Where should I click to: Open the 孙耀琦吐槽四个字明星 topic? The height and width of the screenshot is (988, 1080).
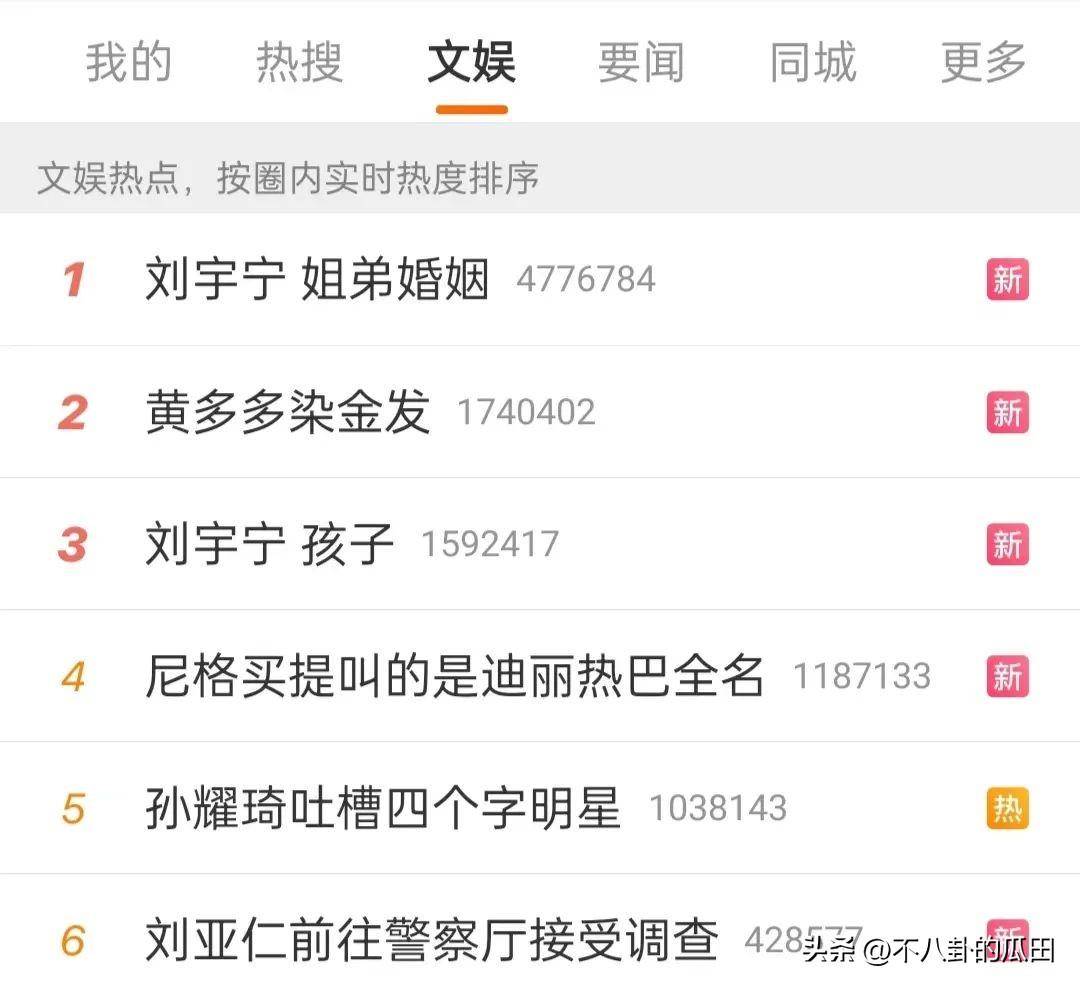click(x=383, y=808)
